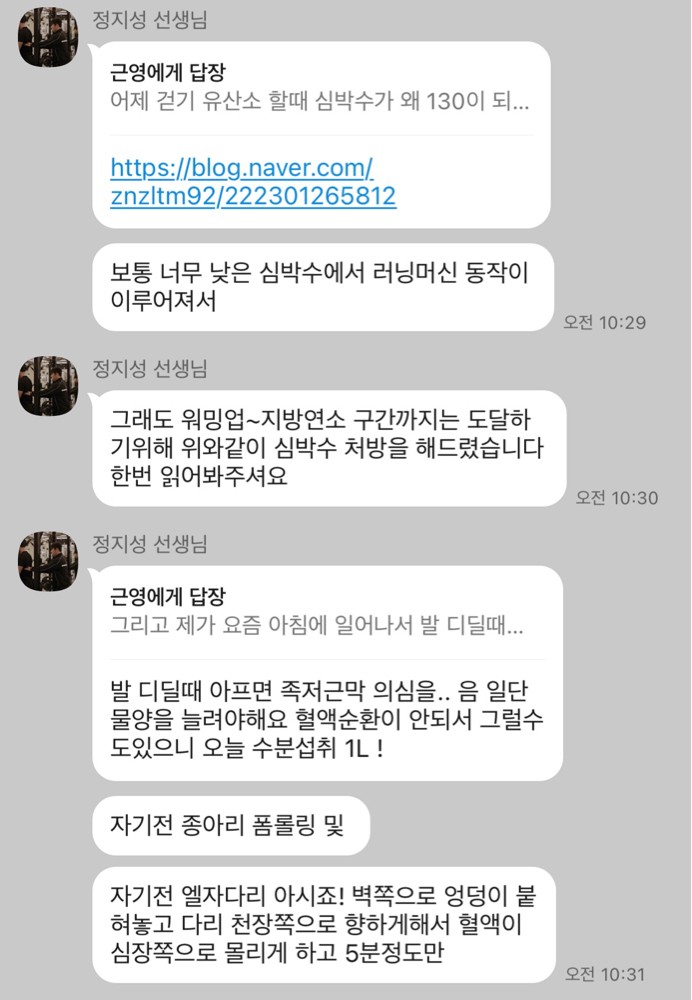692x1000 pixels.
Task: Open sender's profile photo beside 워밍업~지방연소 message
Action: (48, 385)
